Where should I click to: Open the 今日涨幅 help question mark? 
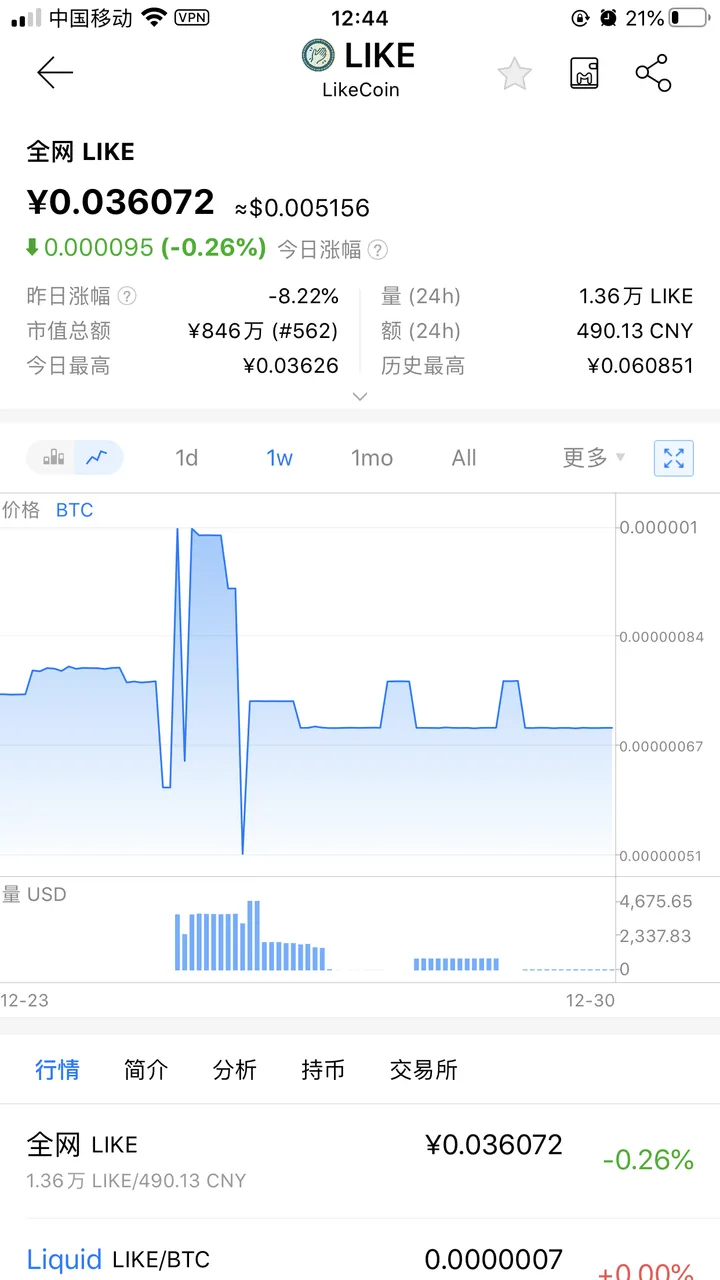click(377, 250)
